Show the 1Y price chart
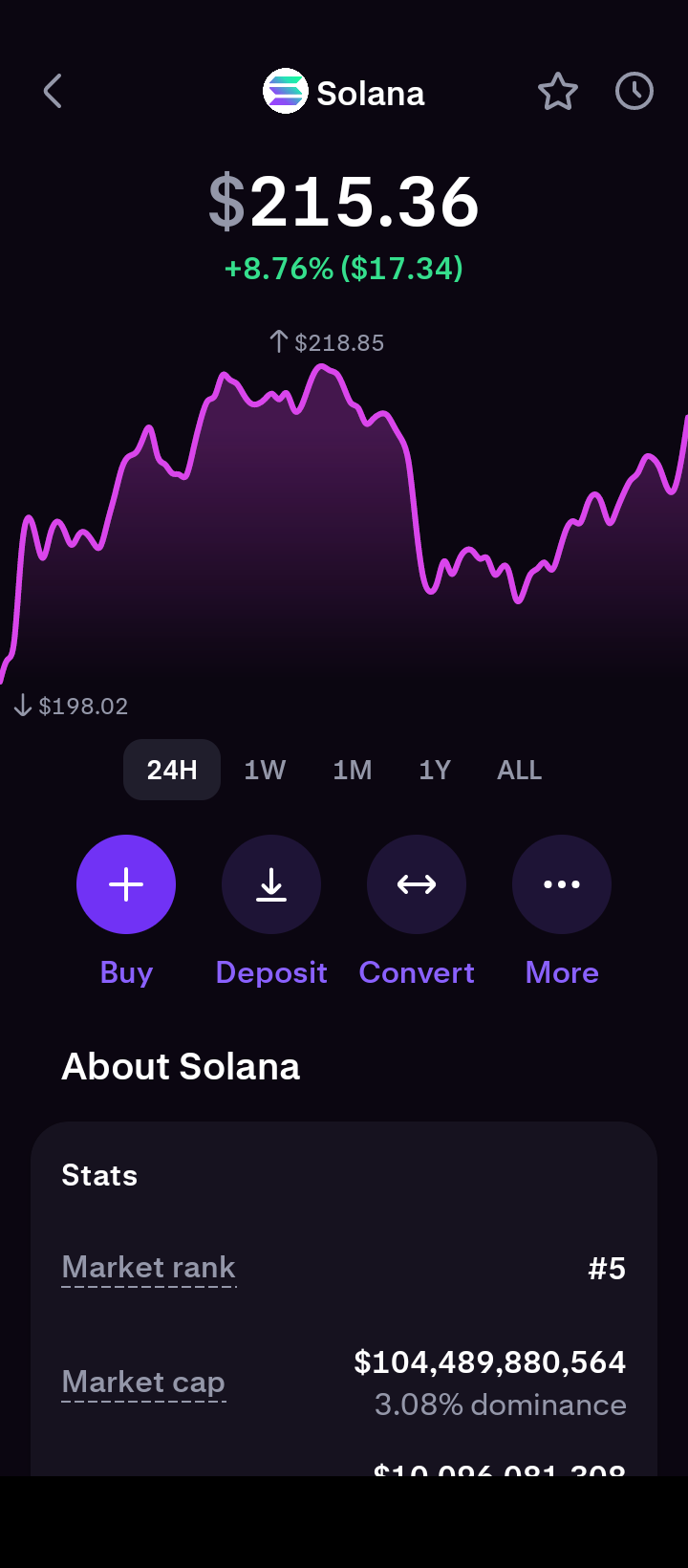The image size is (688, 1568). pyautogui.click(x=435, y=770)
